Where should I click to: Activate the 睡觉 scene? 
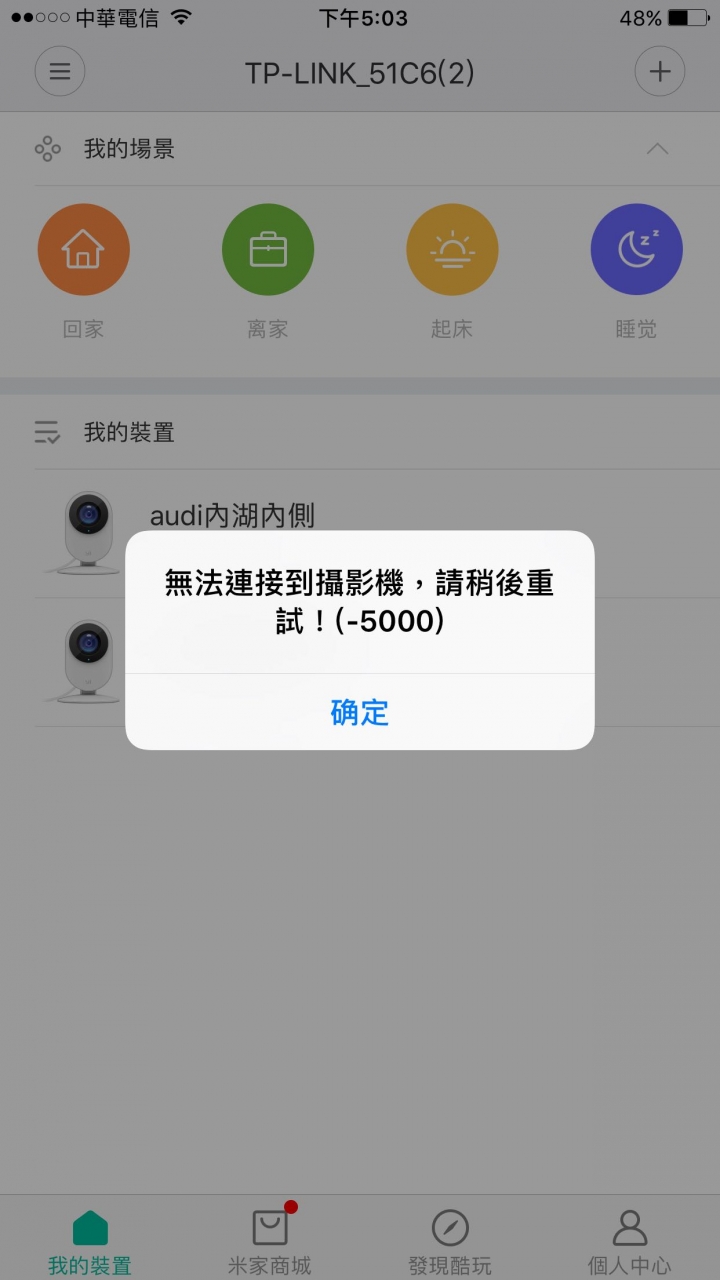(x=636, y=250)
